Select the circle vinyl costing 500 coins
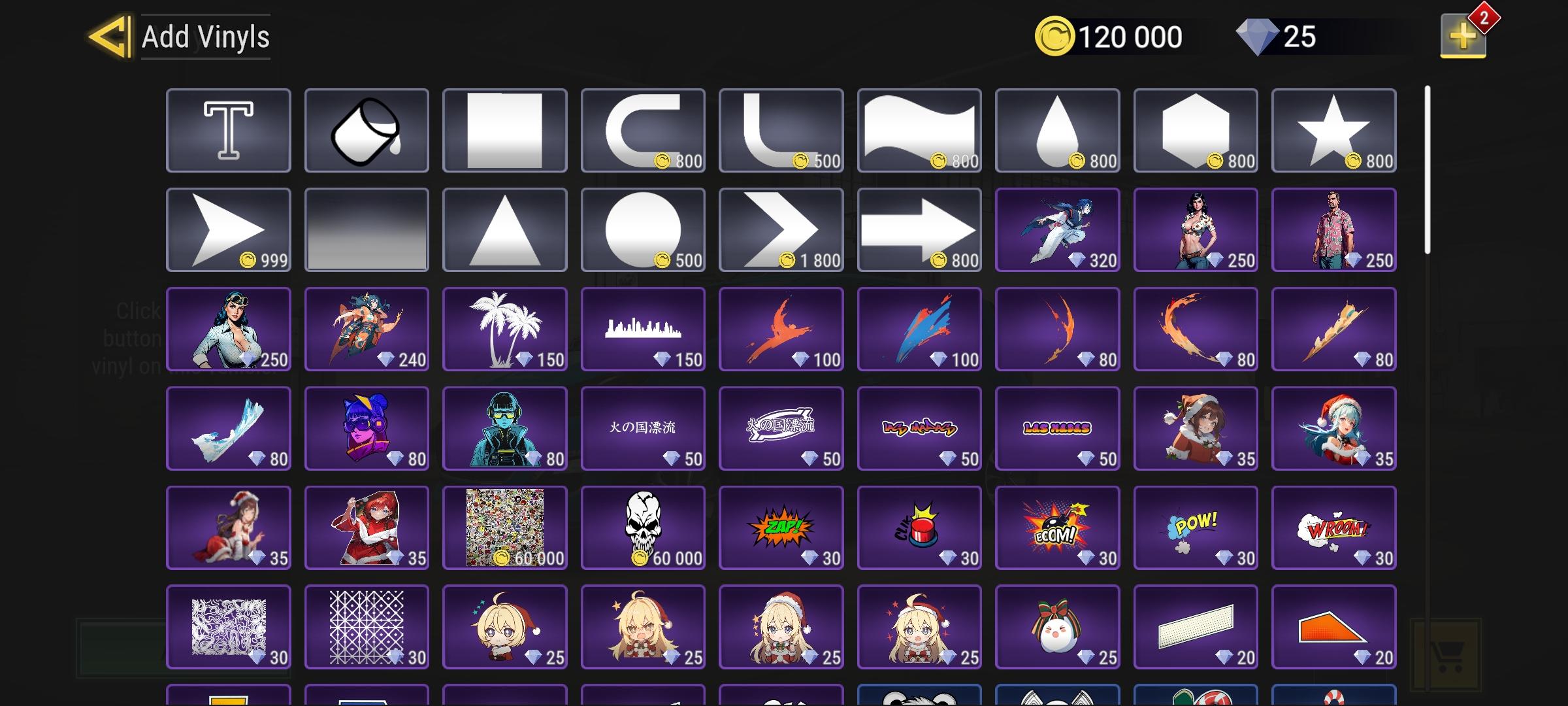The height and width of the screenshot is (706, 1568). click(x=643, y=230)
